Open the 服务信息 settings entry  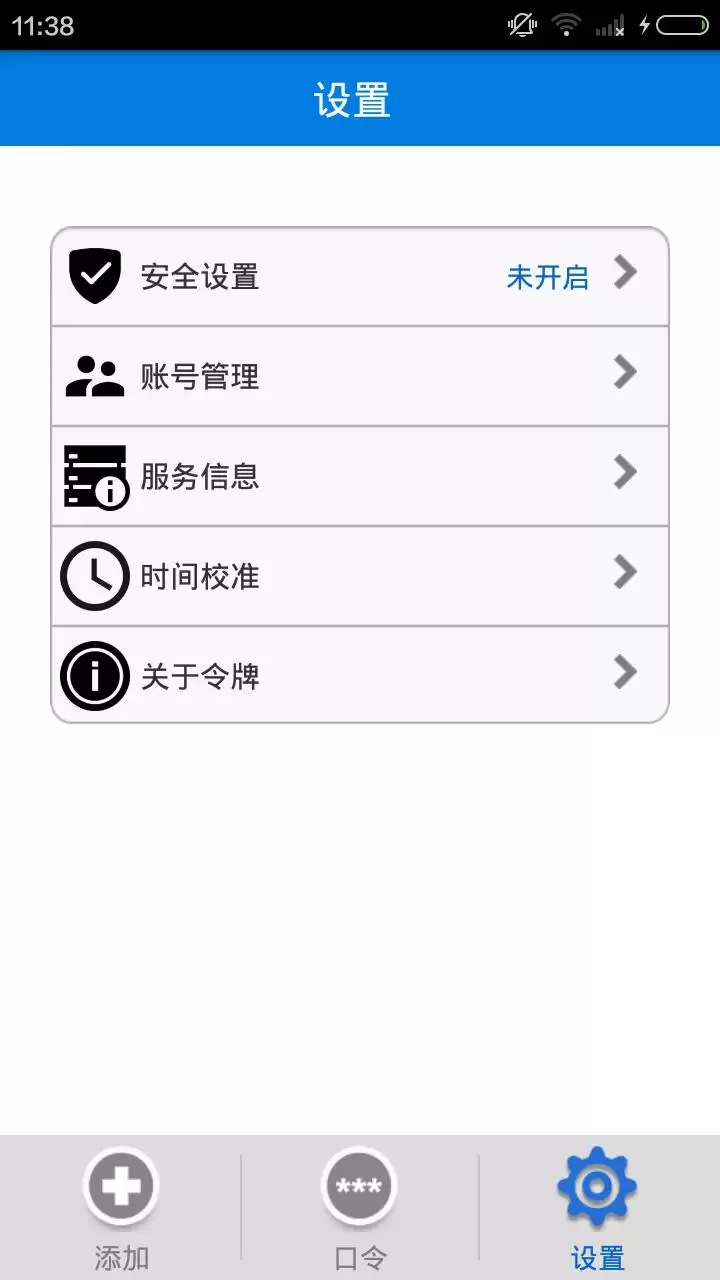click(x=360, y=476)
